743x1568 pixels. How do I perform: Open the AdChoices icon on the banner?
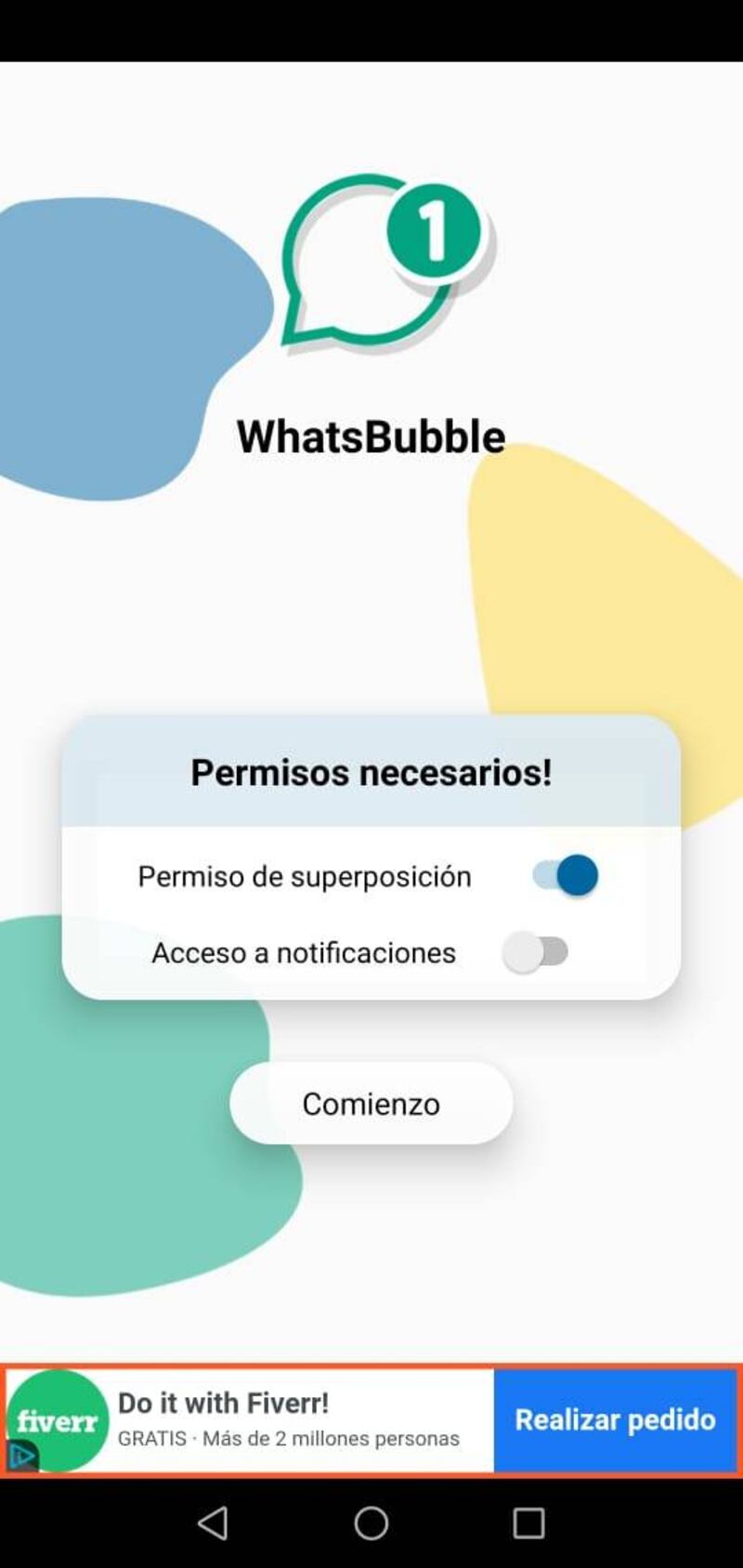[x=22, y=1455]
